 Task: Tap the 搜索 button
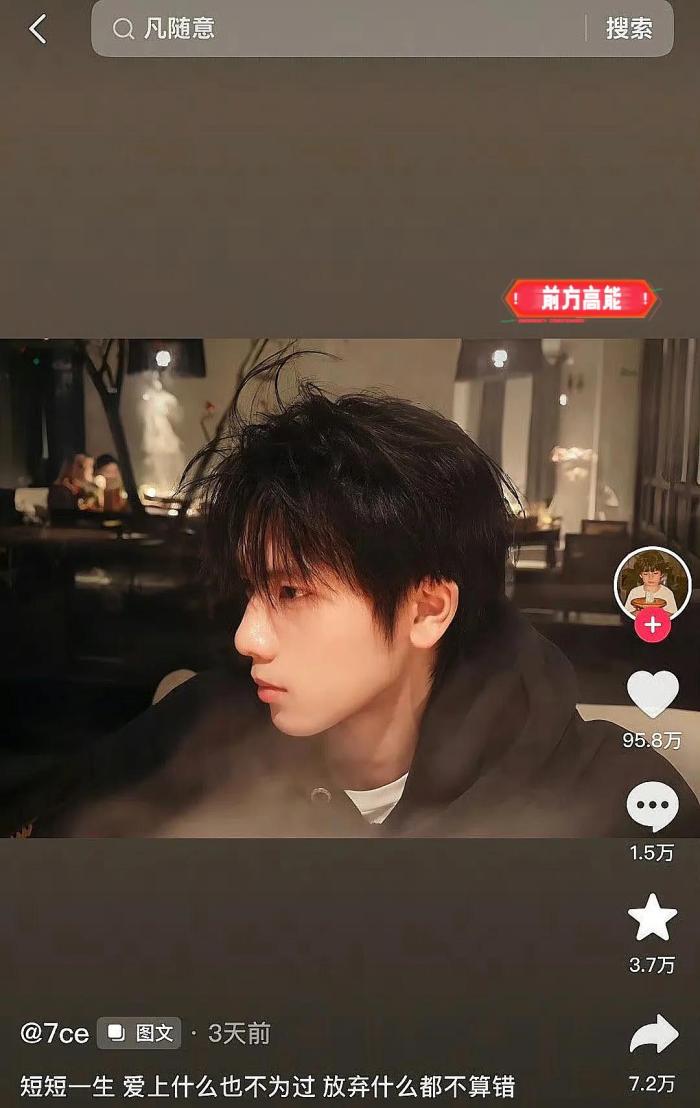(x=629, y=28)
